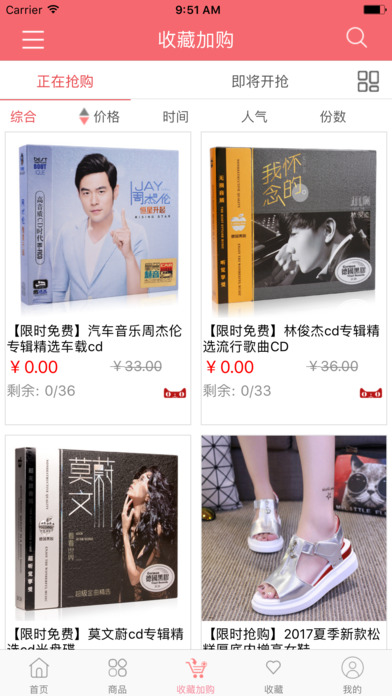Open the 收藏 favorites tab
The height and width of the screenshot is (696, 392).
pyautogui.click(x=274, y=675)
